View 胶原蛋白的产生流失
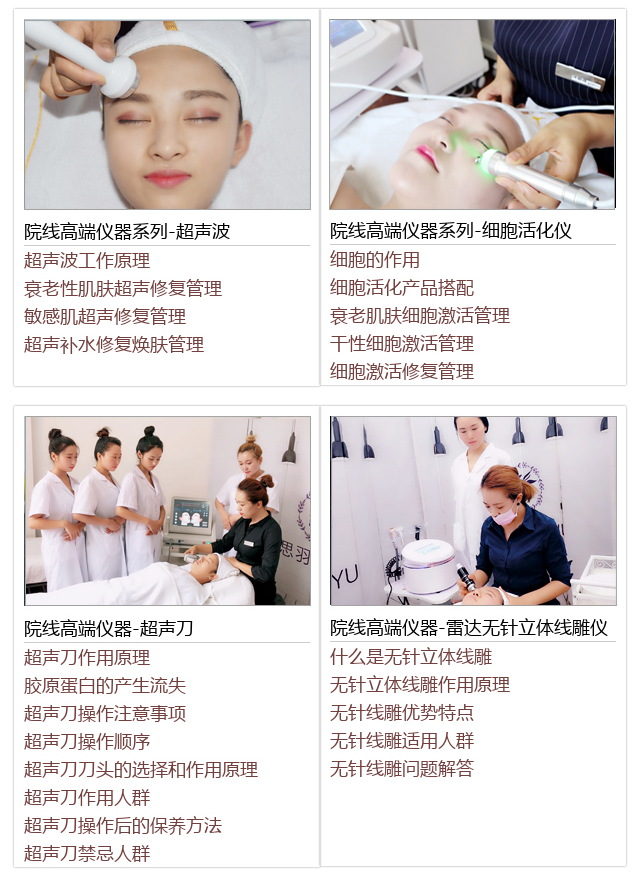The image size is (640, 878). tap(105, 686)
